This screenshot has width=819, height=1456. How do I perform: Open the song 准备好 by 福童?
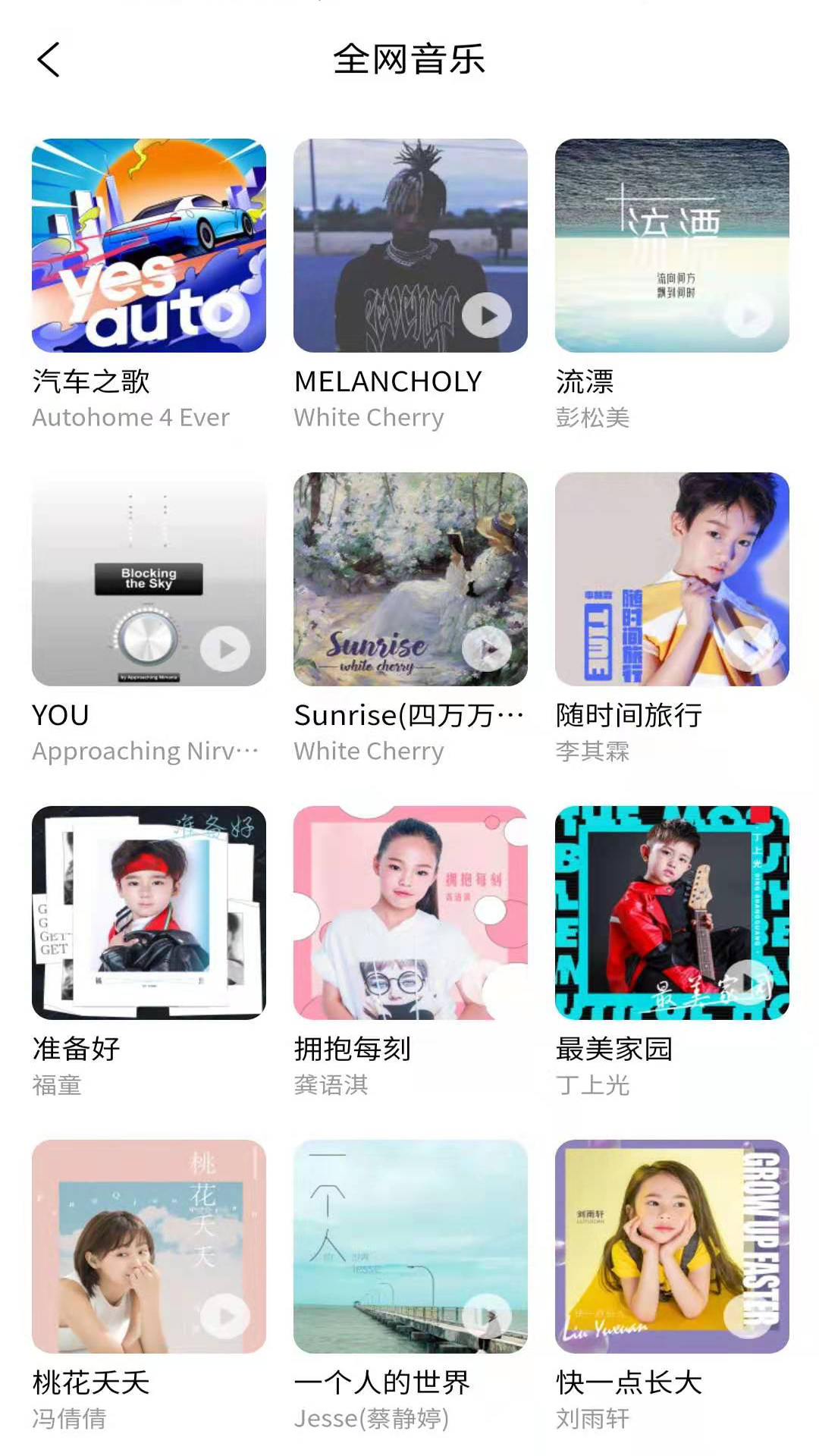[149, 913]
